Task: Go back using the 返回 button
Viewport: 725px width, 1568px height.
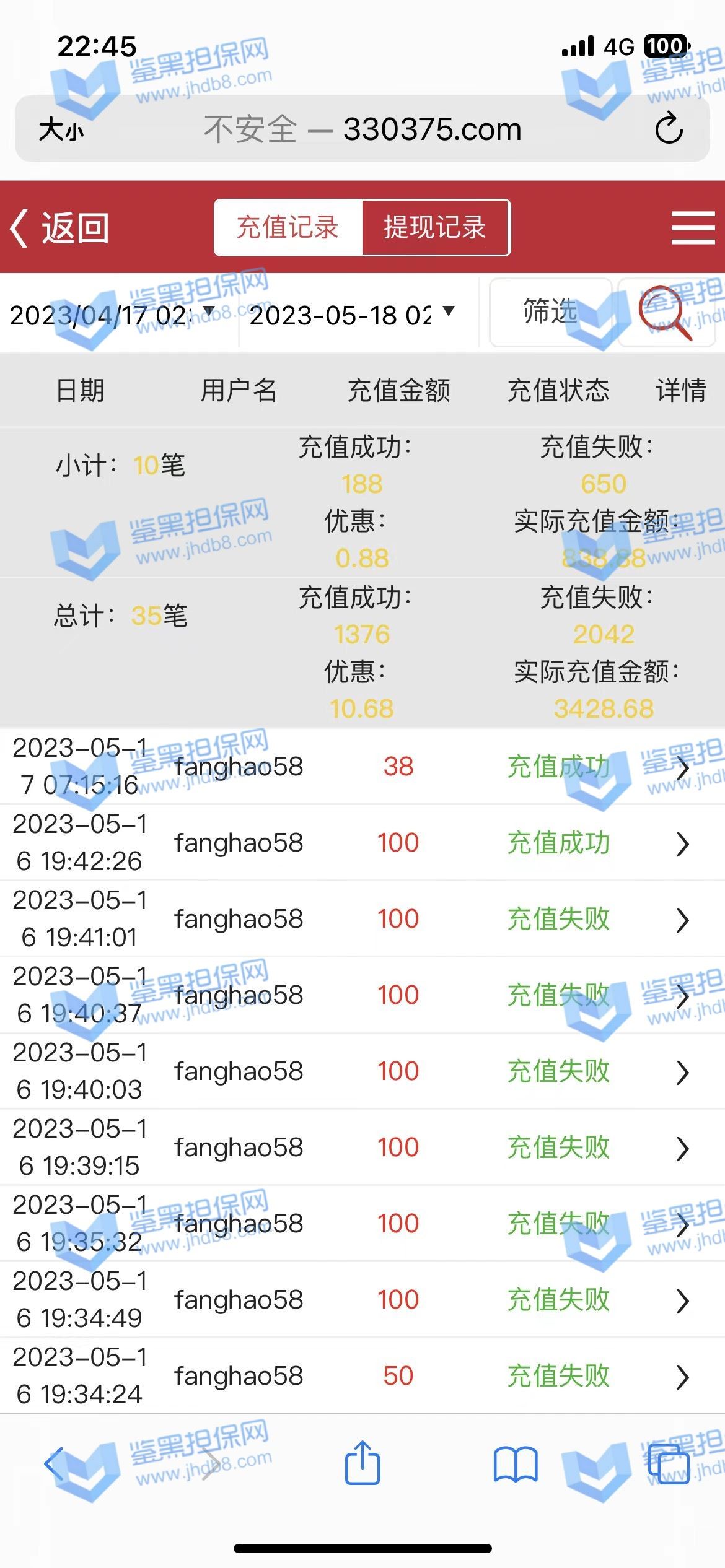Action: 60,228
